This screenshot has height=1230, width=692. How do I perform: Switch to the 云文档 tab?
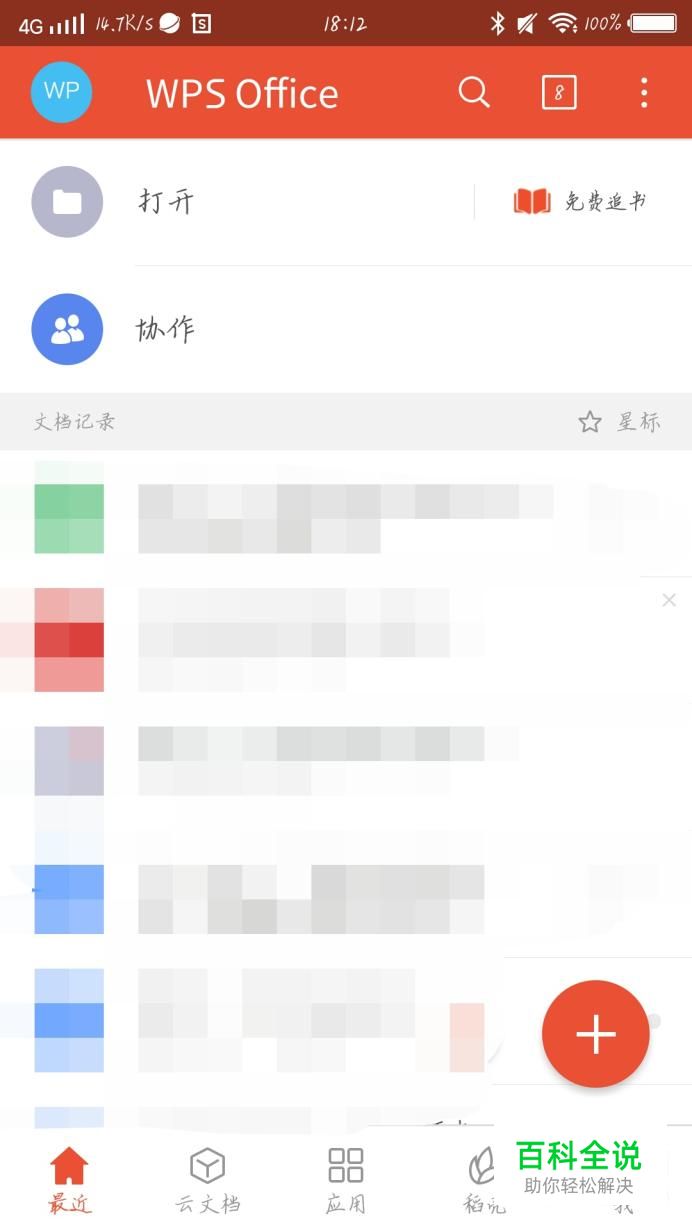[x=207, y=1180]
